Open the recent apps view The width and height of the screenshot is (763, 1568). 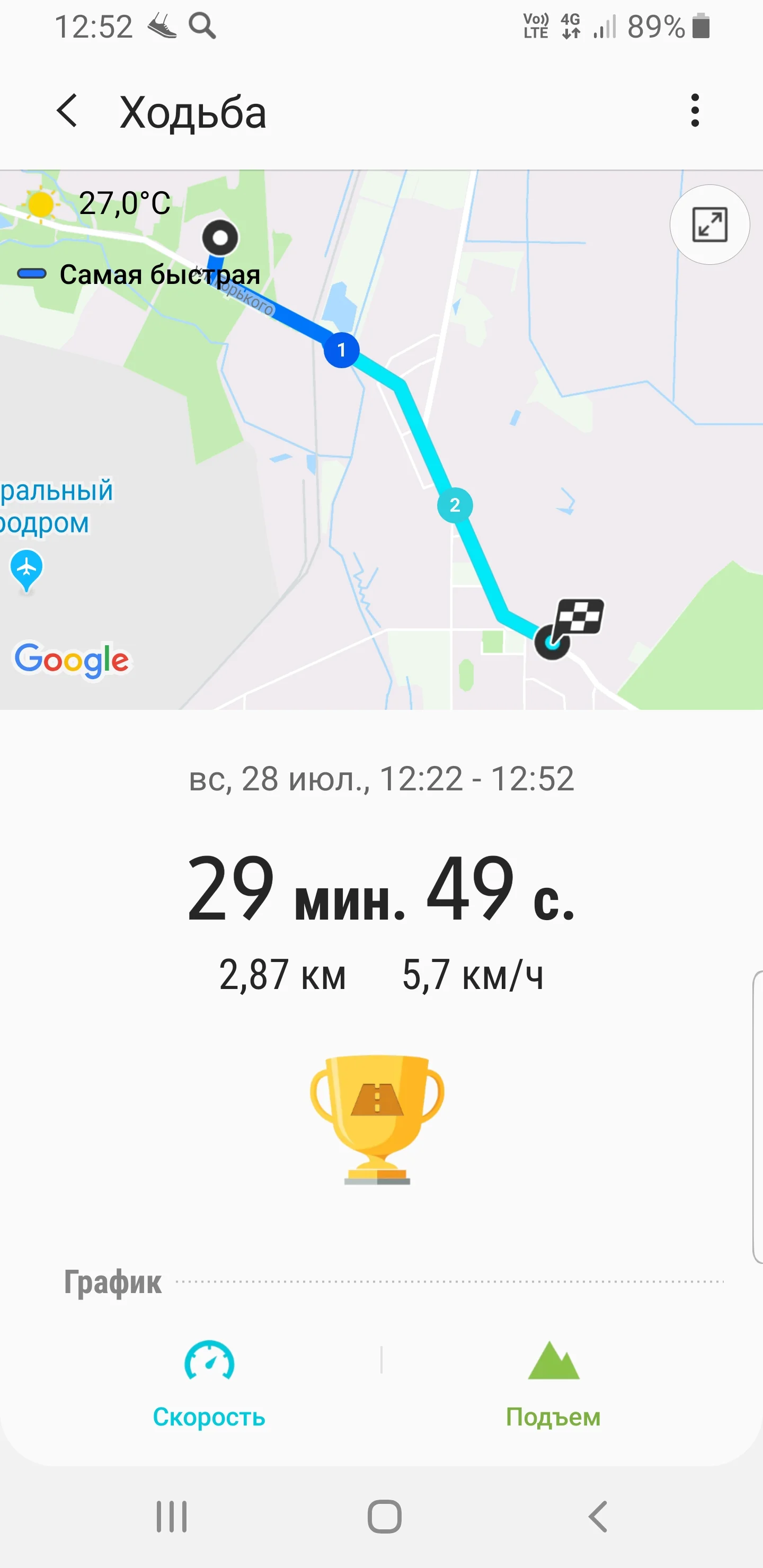[172, 1516]
